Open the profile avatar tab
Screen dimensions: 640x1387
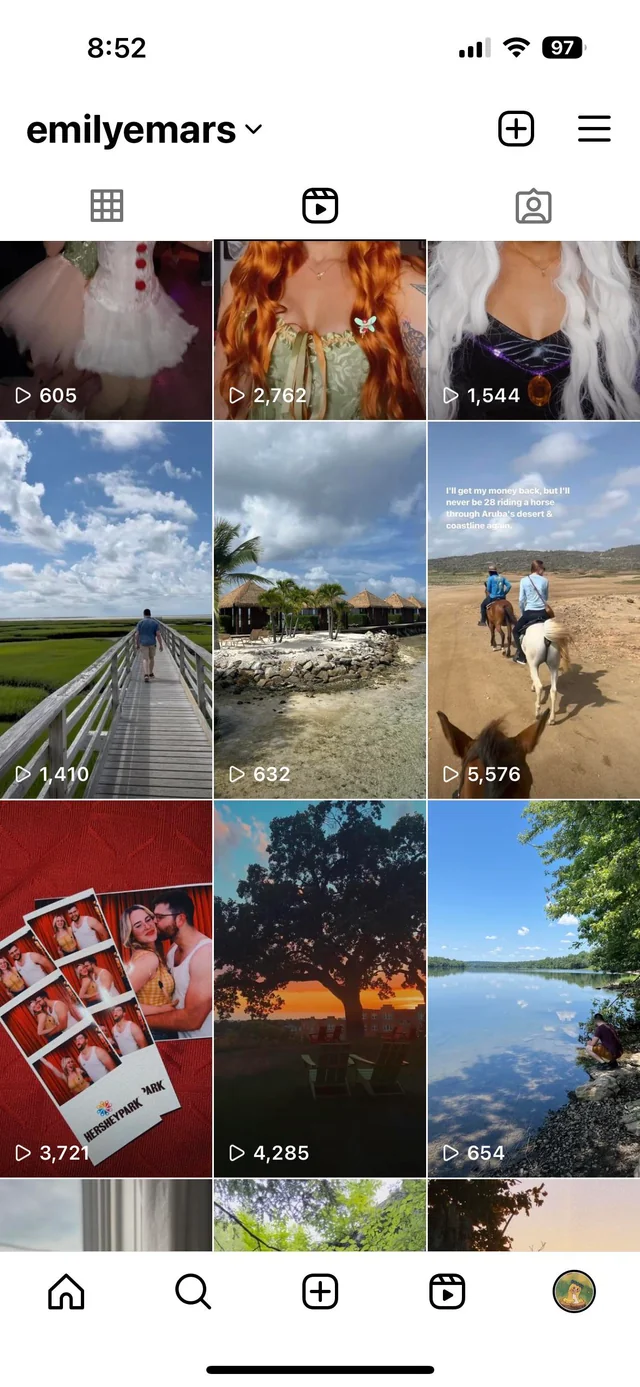[x=574, y=1292]
